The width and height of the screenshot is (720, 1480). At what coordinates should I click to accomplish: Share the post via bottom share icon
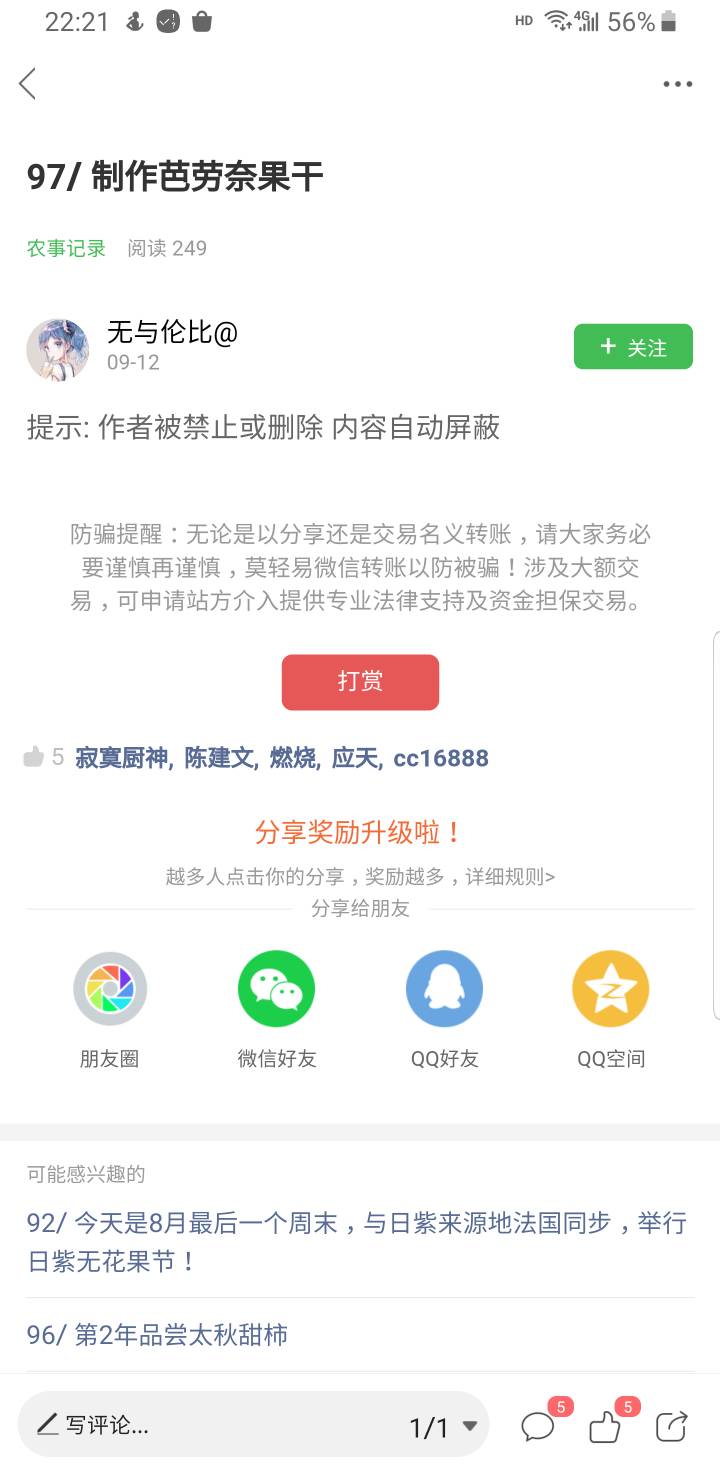[672, 1426]
